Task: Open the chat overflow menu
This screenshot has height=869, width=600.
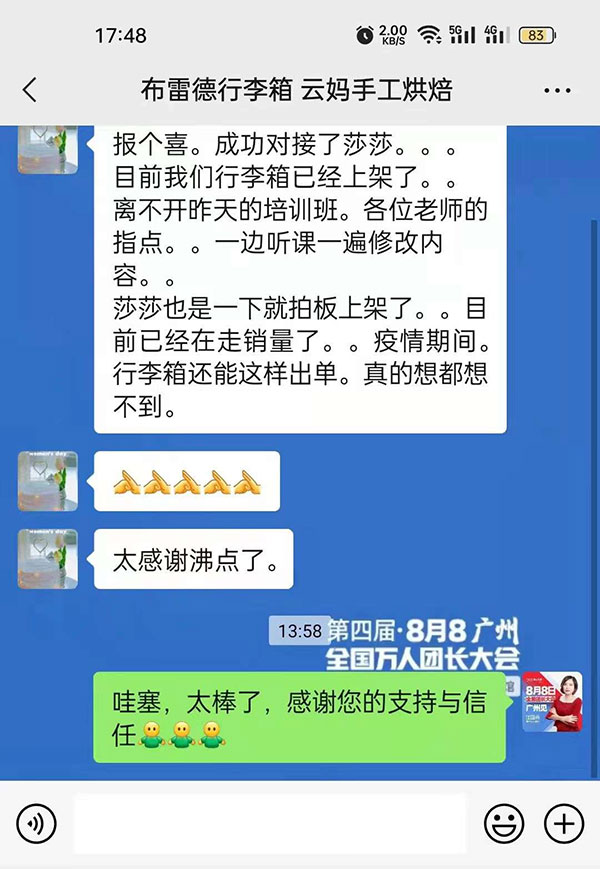Action: pos(557,90)
